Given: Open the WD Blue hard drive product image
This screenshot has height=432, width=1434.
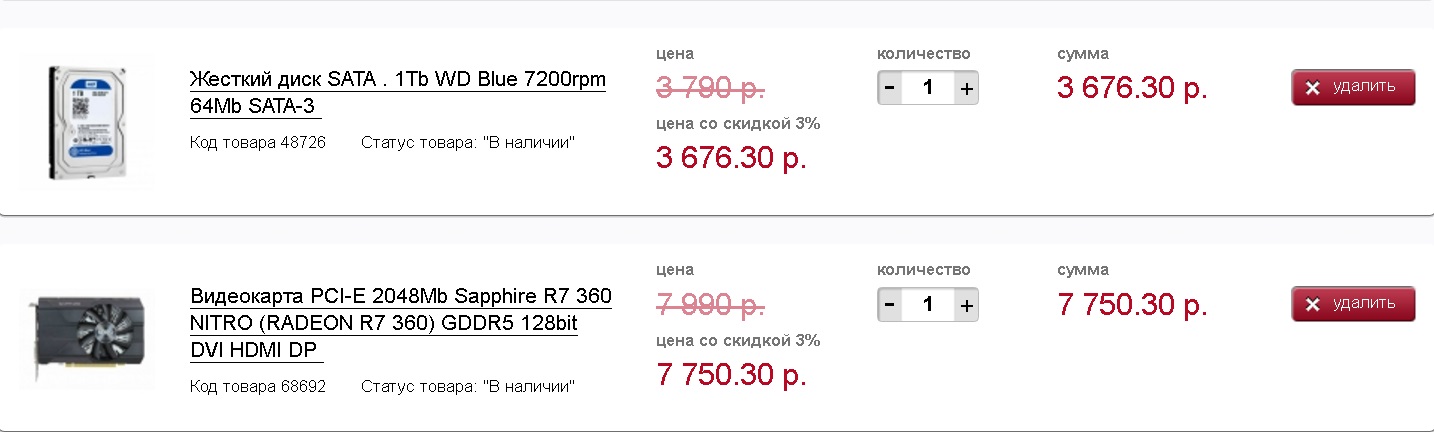Looking at the screenshot, I should [85, 122].
